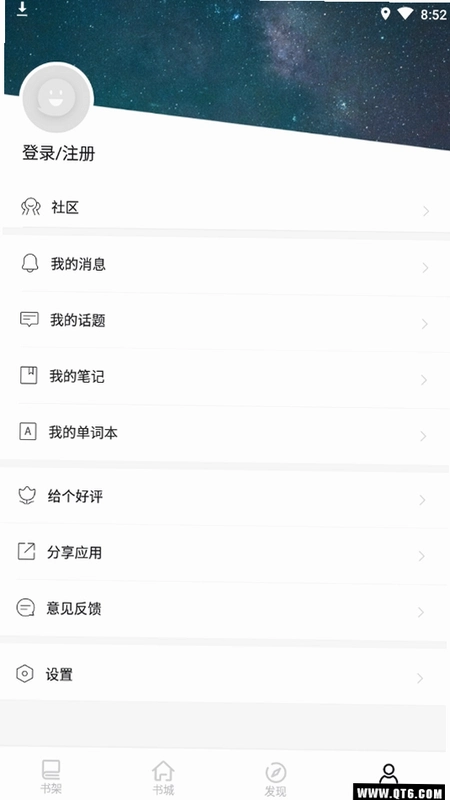Switch to the 书架 bookshelf tab
Screen dimensions: 450x800
pos(51,777)
